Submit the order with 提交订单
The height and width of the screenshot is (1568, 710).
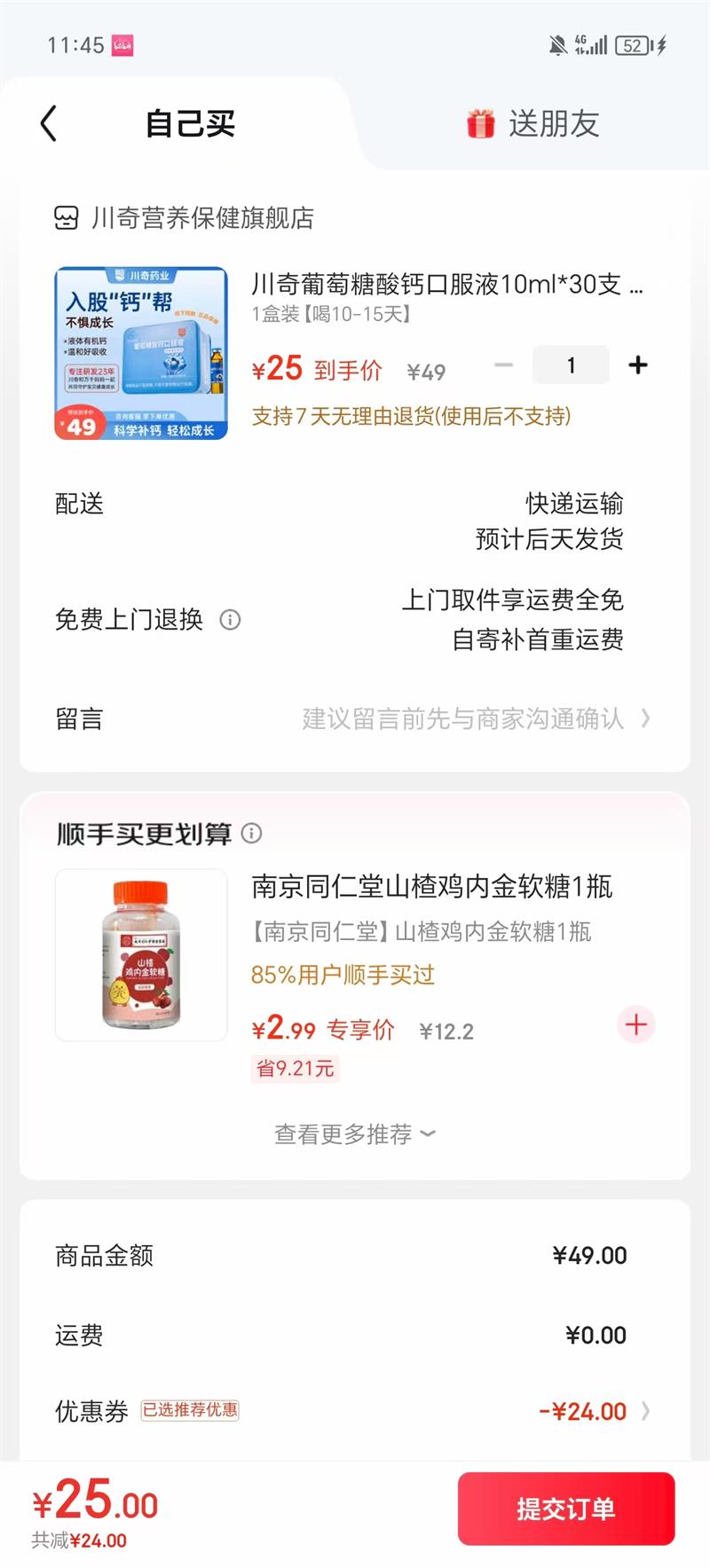(565, 1509)
